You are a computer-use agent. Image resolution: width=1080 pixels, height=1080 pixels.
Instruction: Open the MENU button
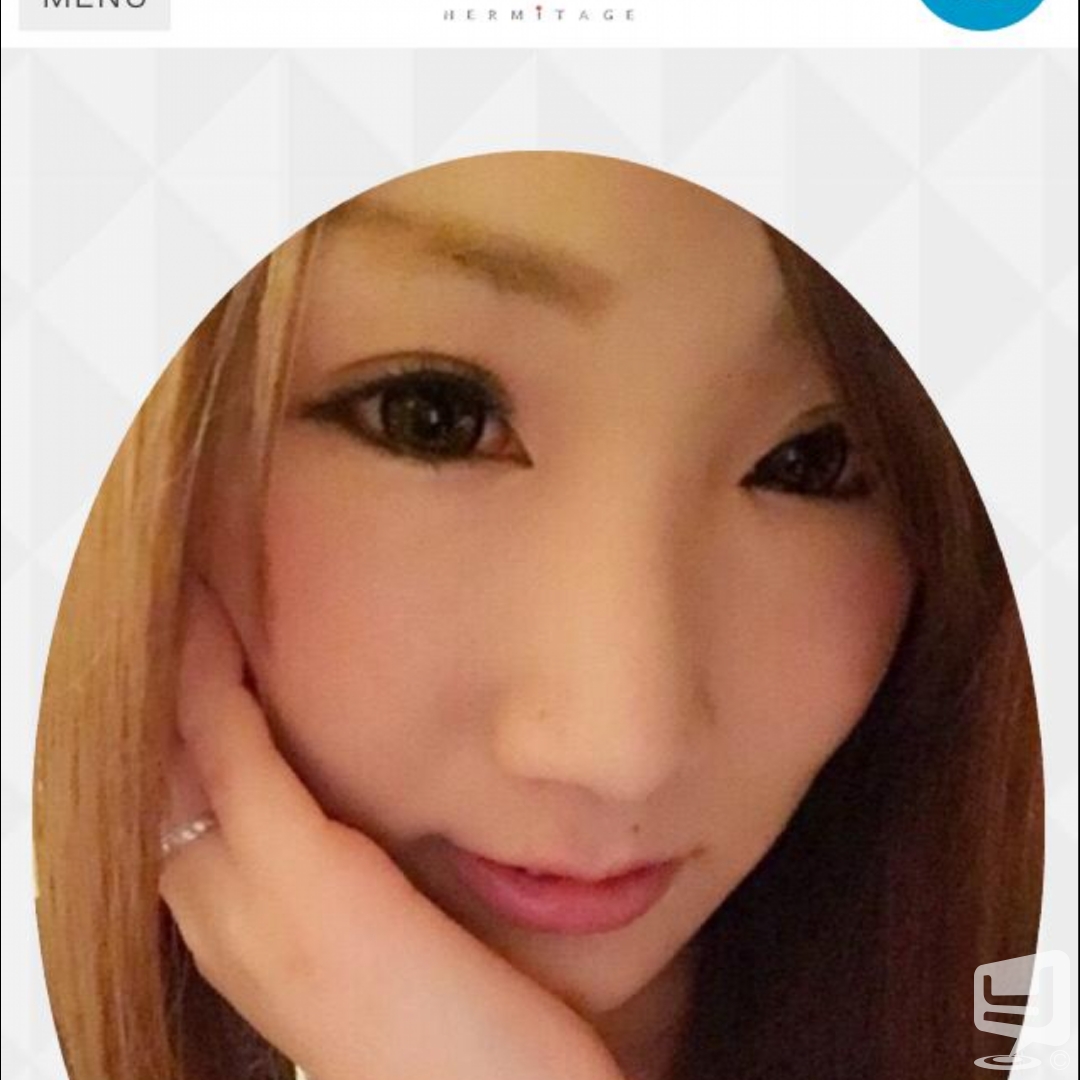pos(95,10)
